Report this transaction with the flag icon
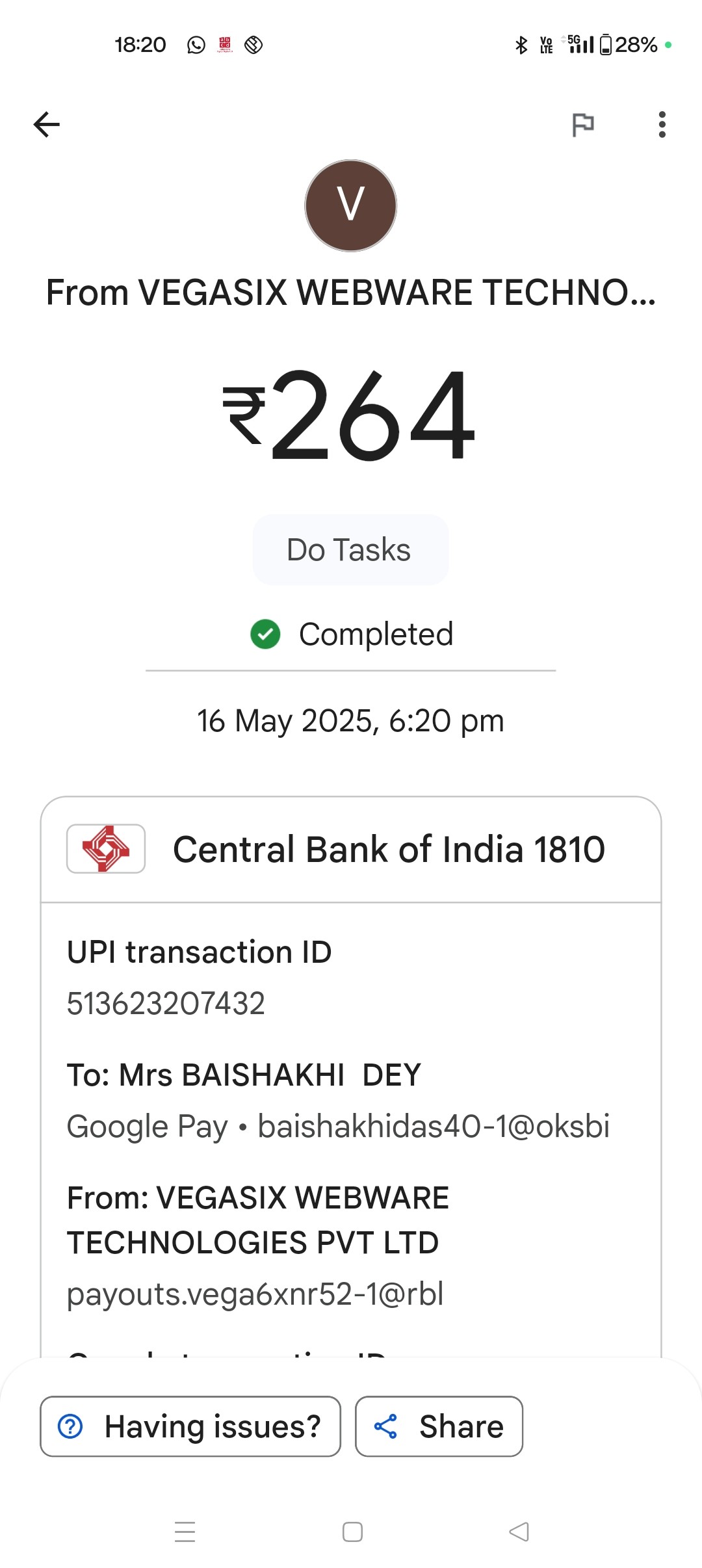702x1568 pixels. [x=582, y=124]
